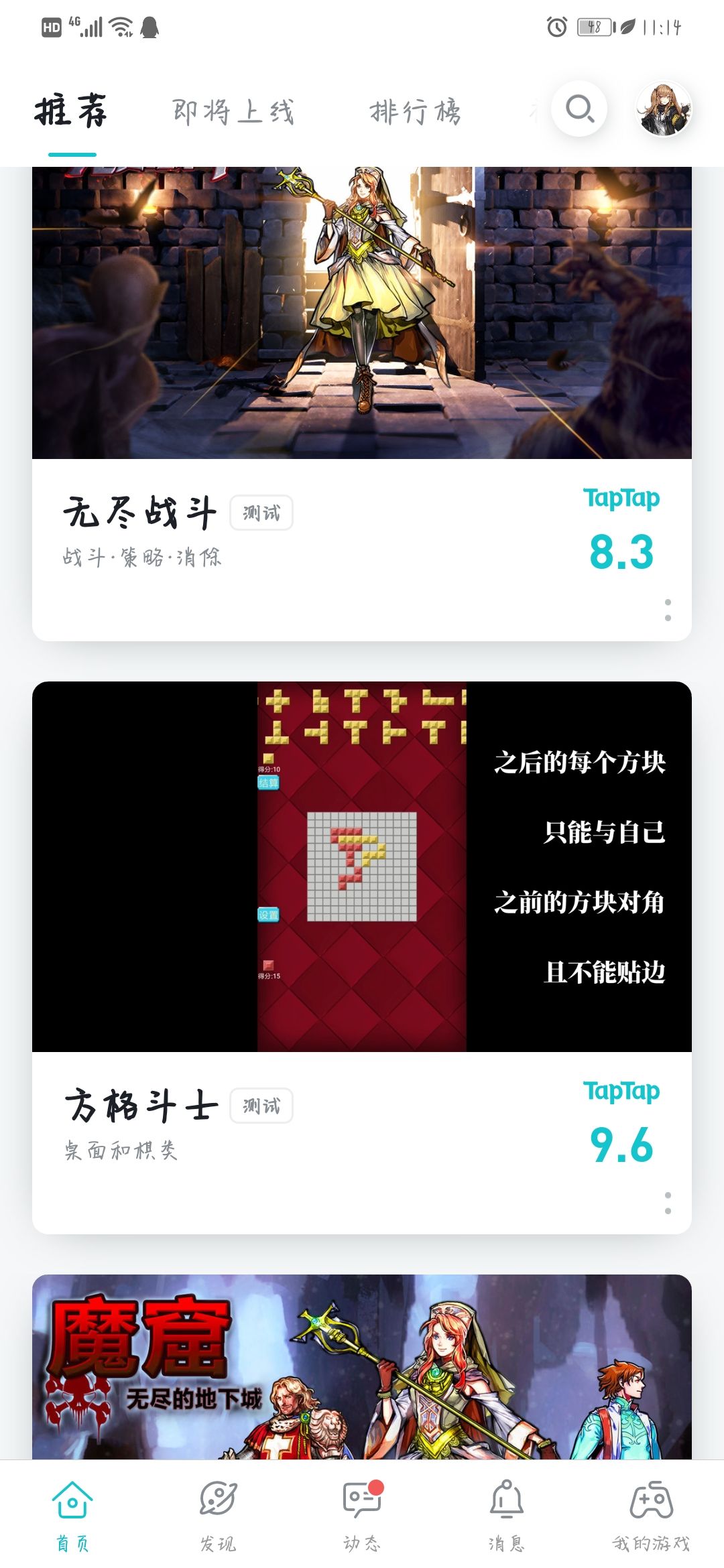Screen dimensions: 724x1568
Task: Switch to the 发现 tab
Action: 218,1516
